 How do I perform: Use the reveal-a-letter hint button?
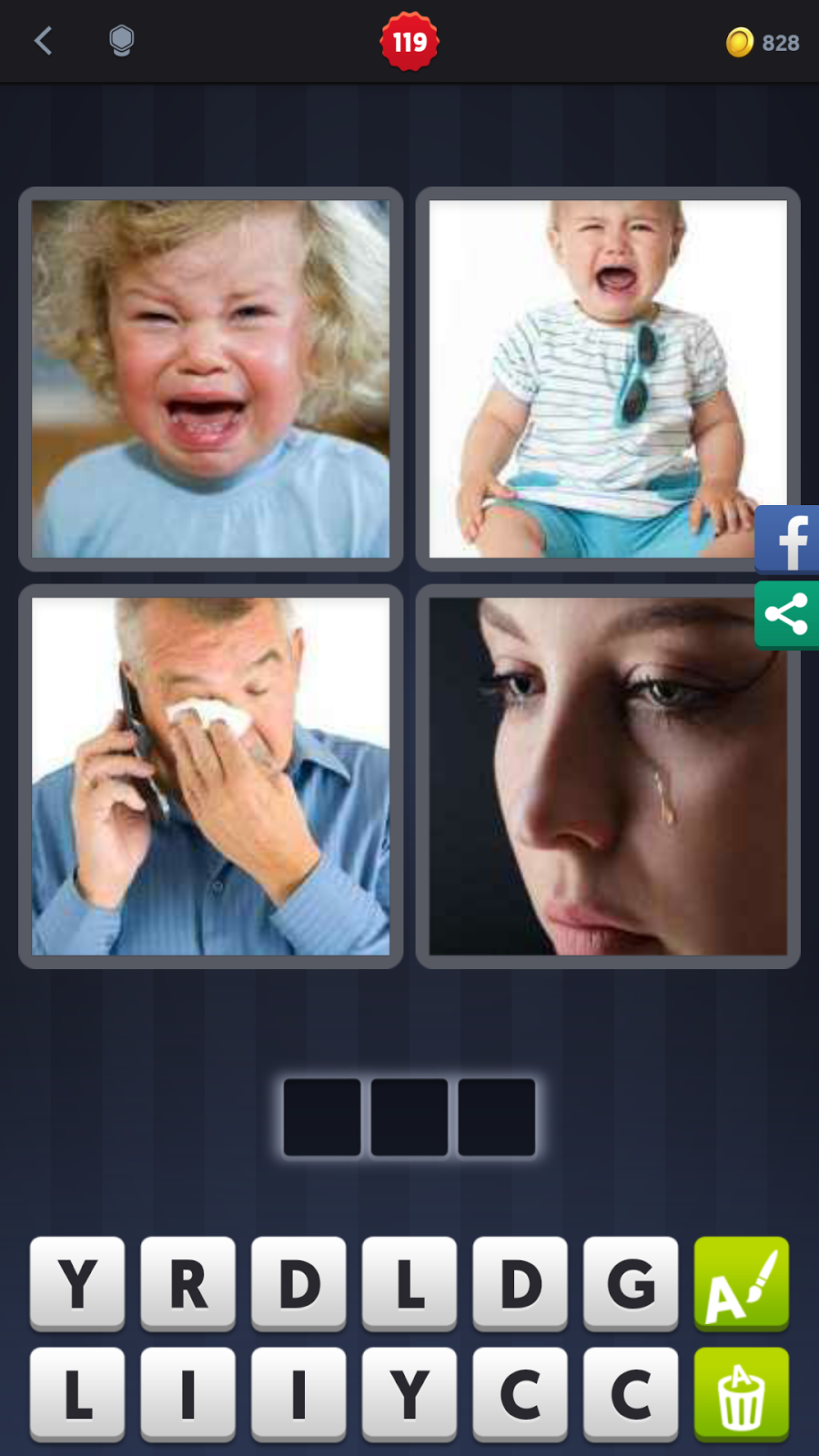coord(742,1284)
